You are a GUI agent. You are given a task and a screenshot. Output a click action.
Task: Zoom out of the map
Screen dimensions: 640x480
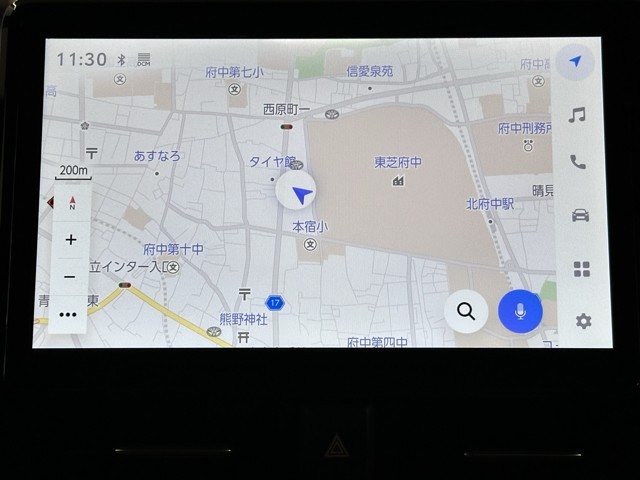(x=70, y=277)
